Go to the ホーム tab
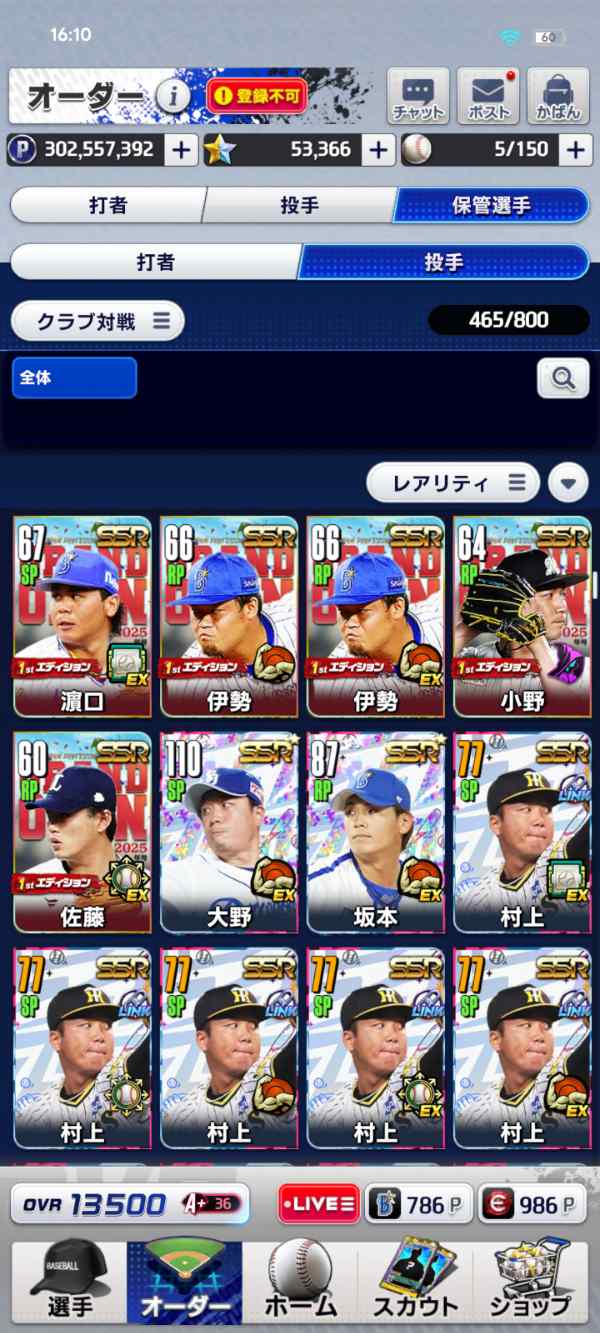The width and height of the screenshot is (600, 1333). 300,1280
